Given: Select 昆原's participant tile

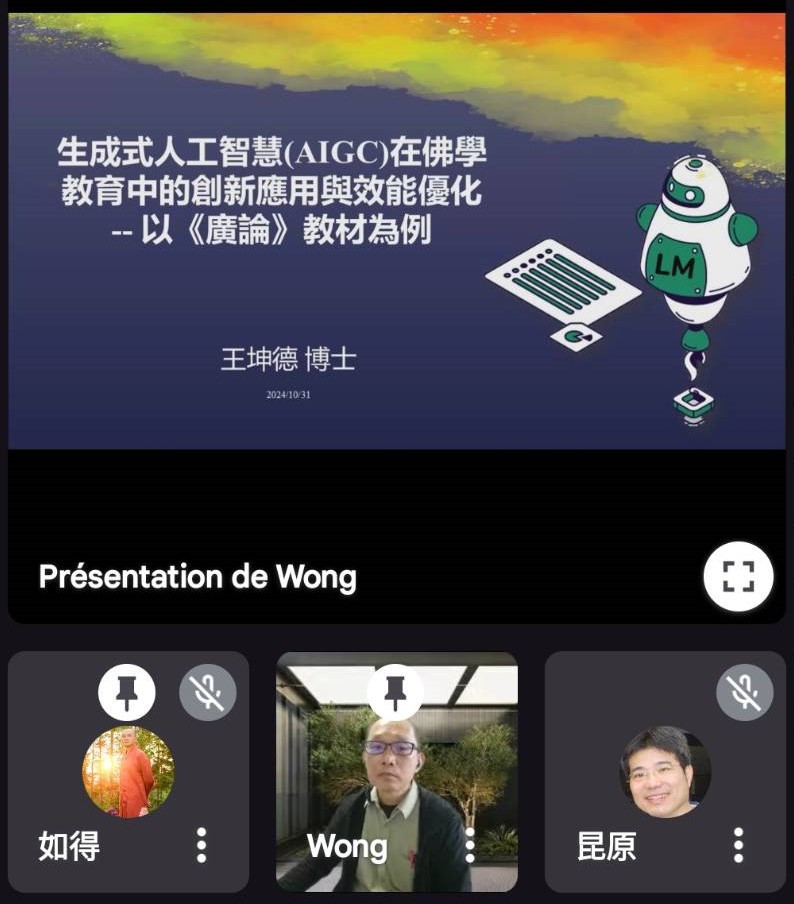Looking at the screenshot, I should click(x=664, y=772).
